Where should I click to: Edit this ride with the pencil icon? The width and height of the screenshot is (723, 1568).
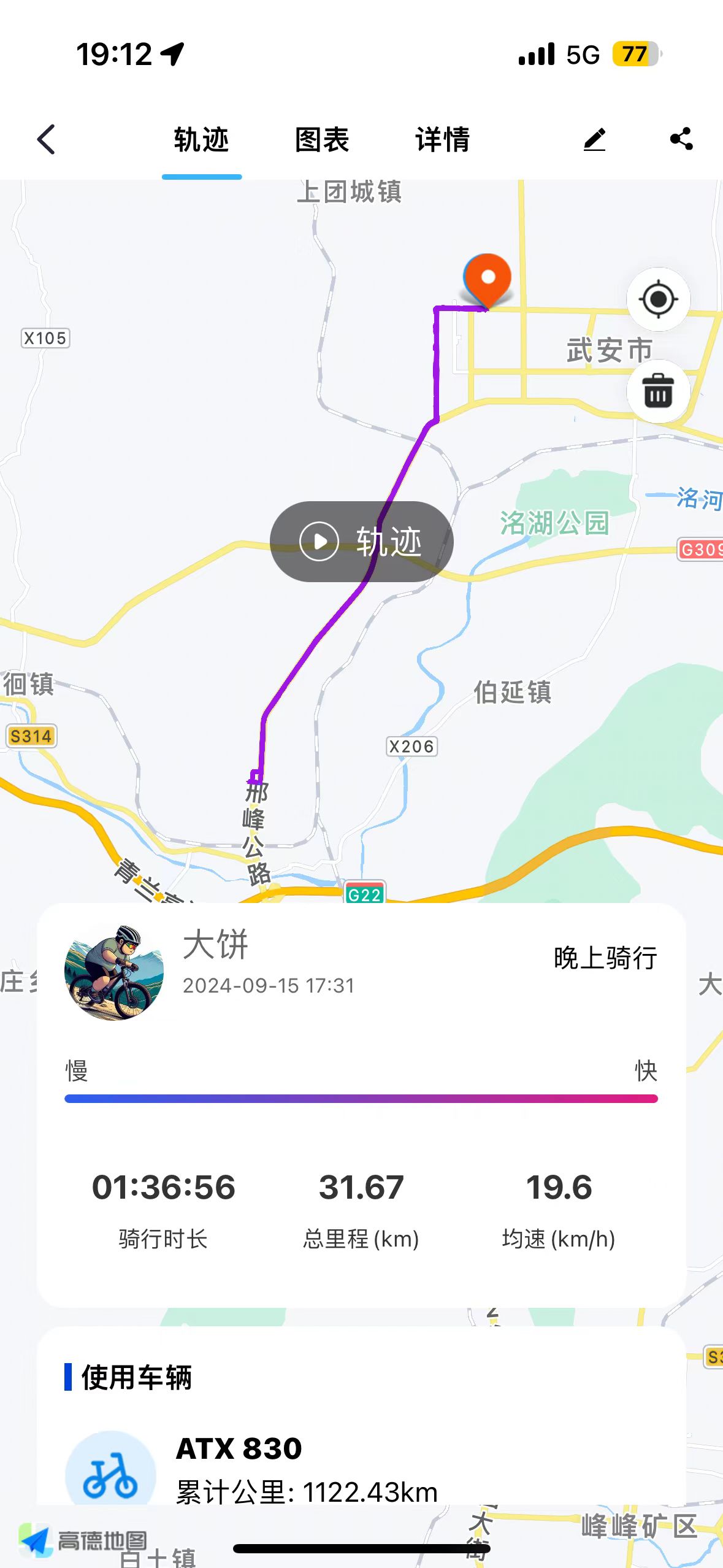coord(594,140)
